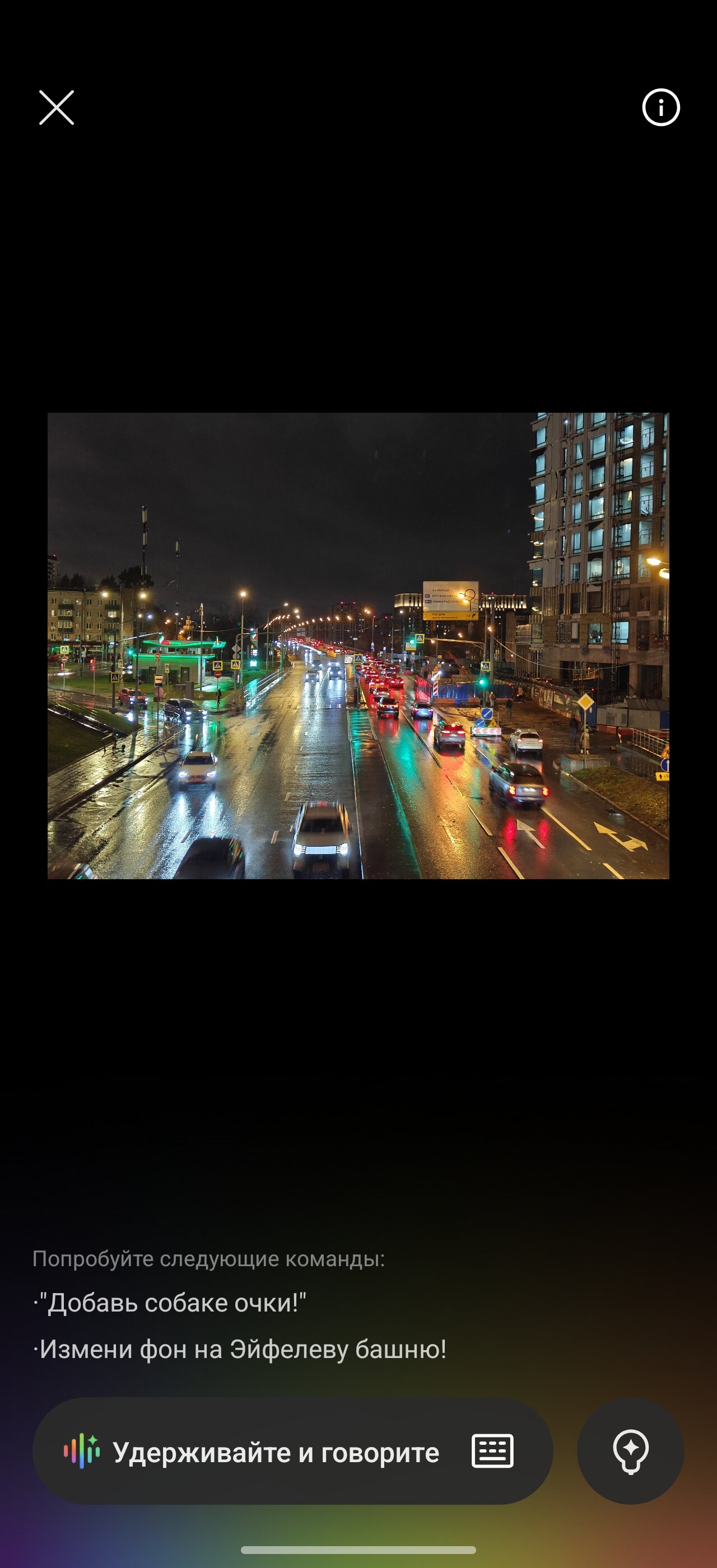Open the lightbulb suggestions button
This screenshot has width=717, height=1568.
tap(630, 1451)
